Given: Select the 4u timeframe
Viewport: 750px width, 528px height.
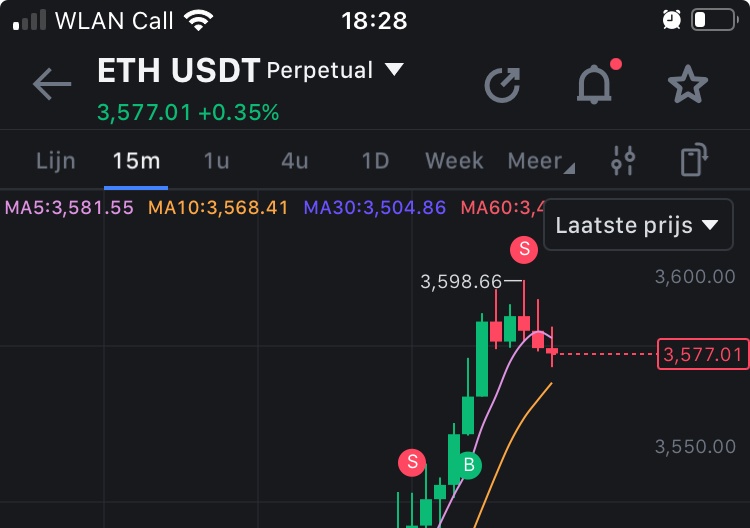Looking at the screenshot, I should [x=294, y=161].
